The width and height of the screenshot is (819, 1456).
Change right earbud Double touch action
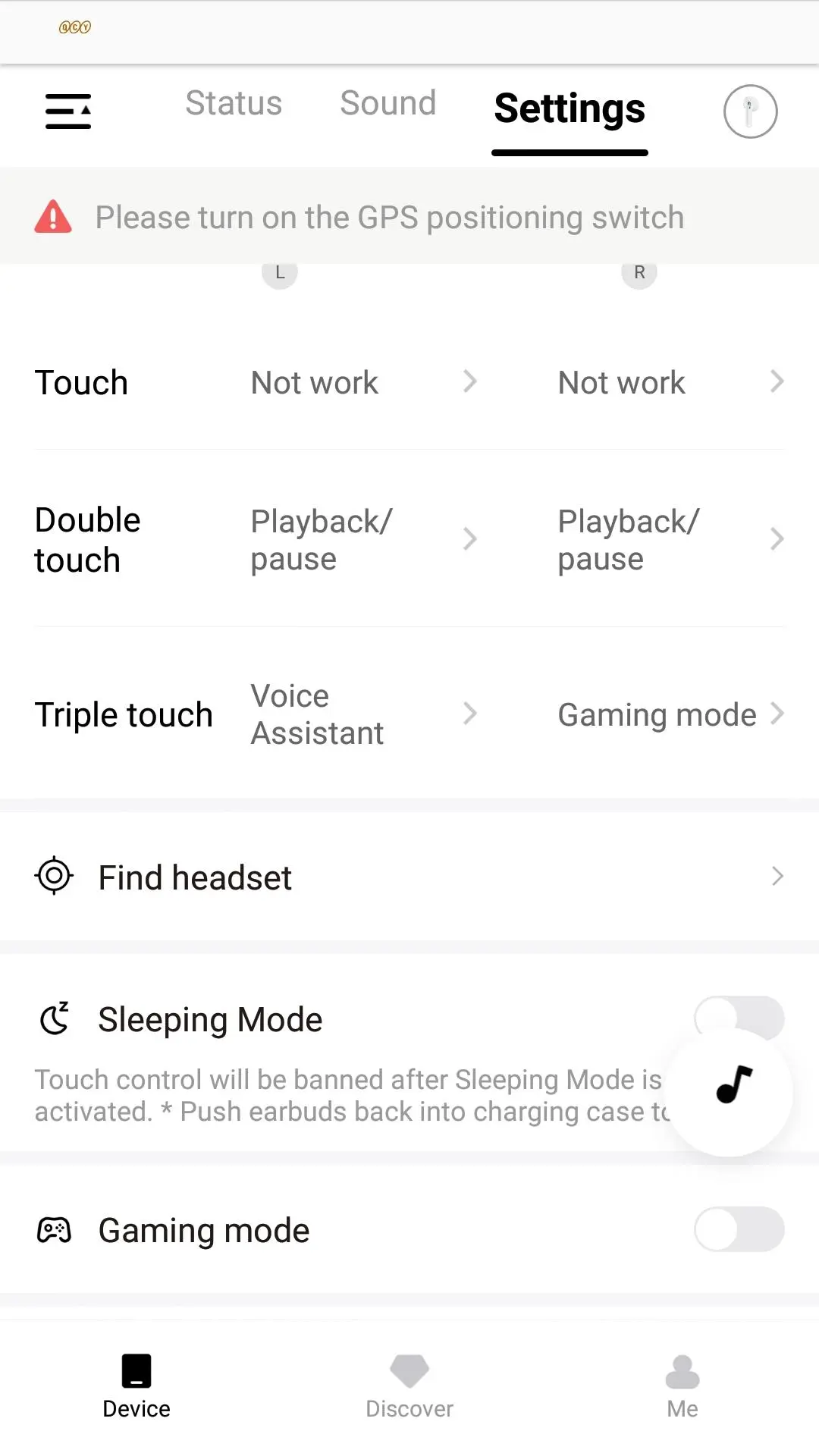click(x=671, y=540)
